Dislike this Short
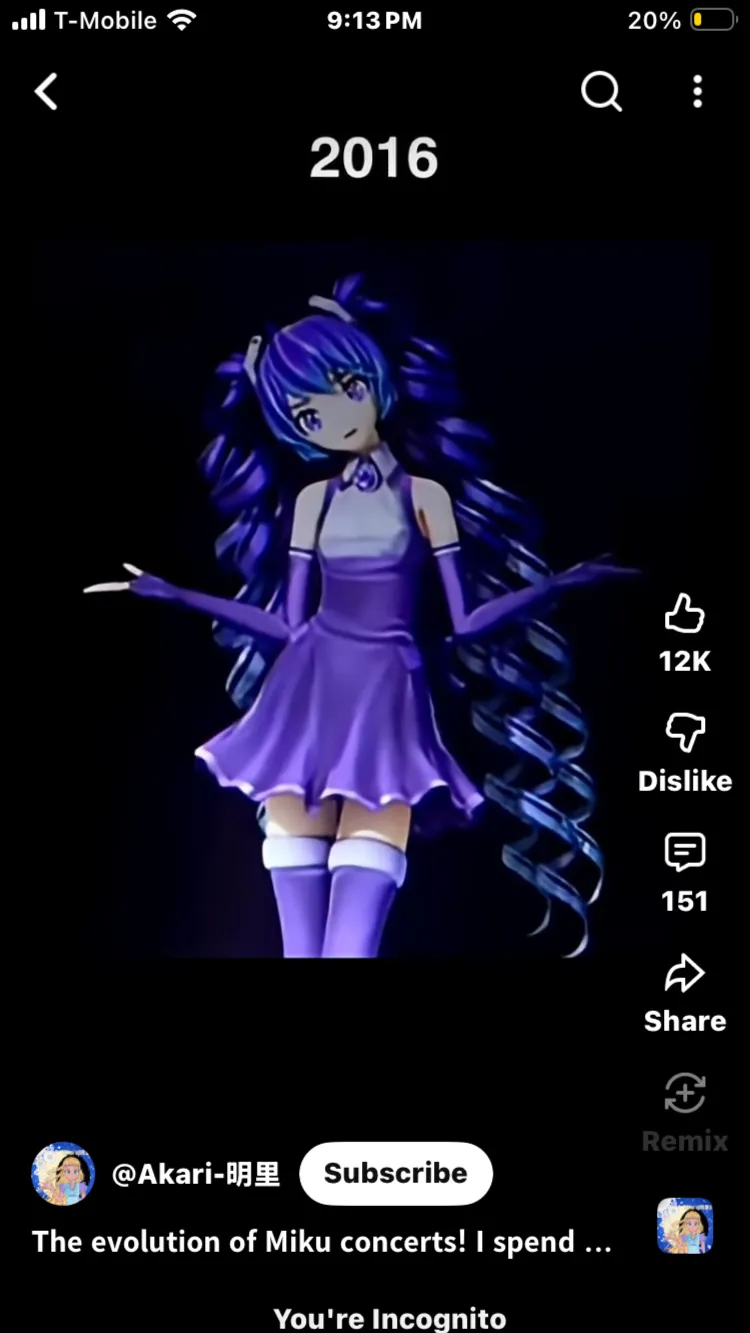Screen dimensions: 750x1333 (685, 735)
